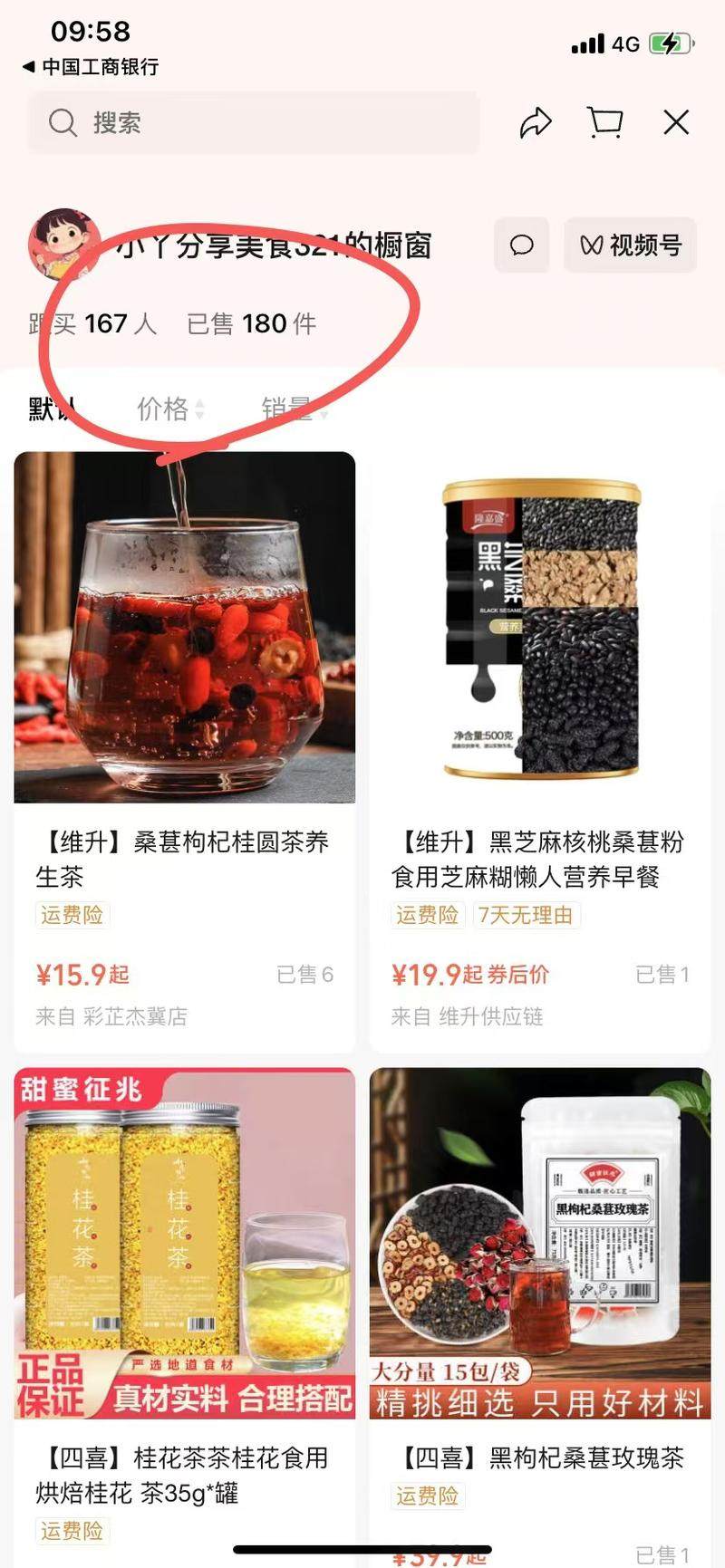Open the 视频号 channel button

631,245
